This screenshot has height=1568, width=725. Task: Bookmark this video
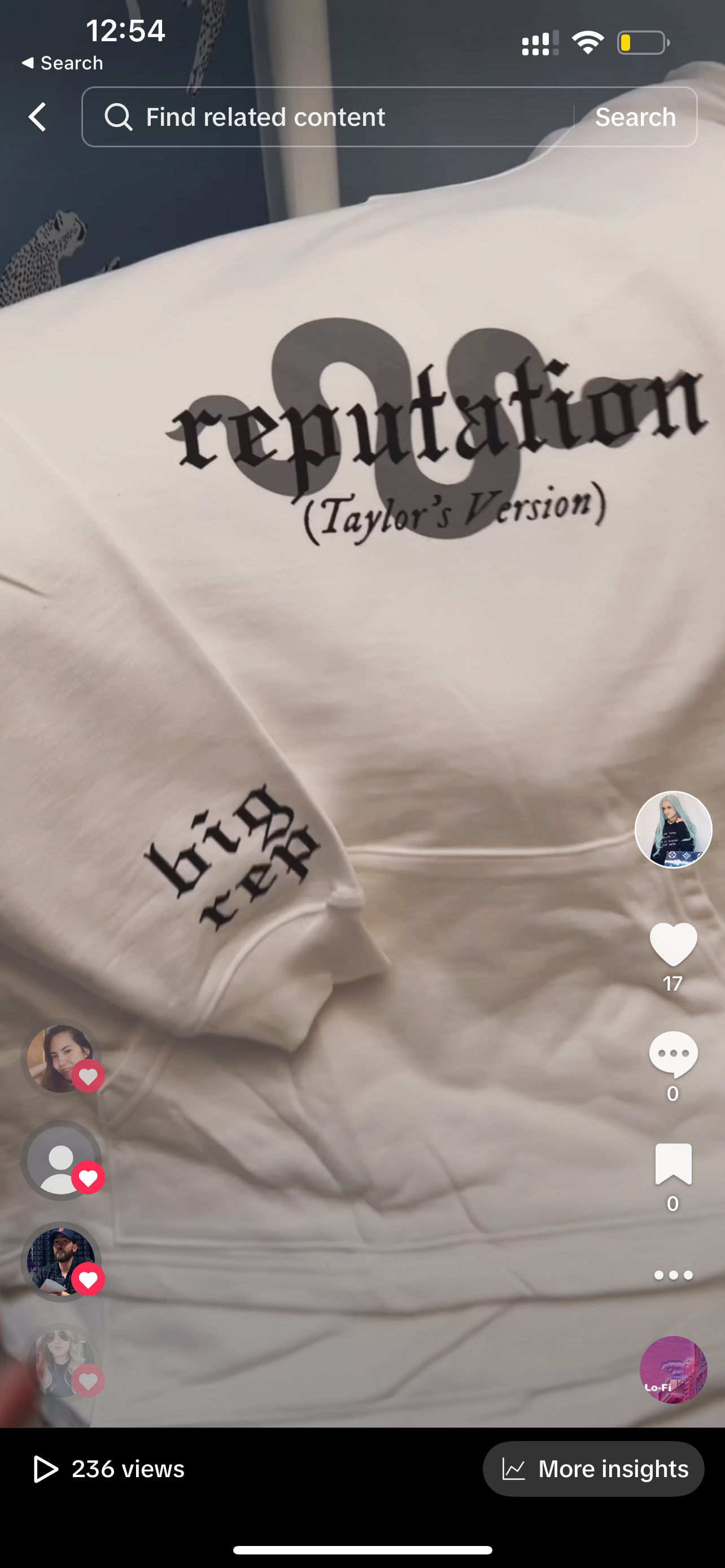tap(672, 1164)
